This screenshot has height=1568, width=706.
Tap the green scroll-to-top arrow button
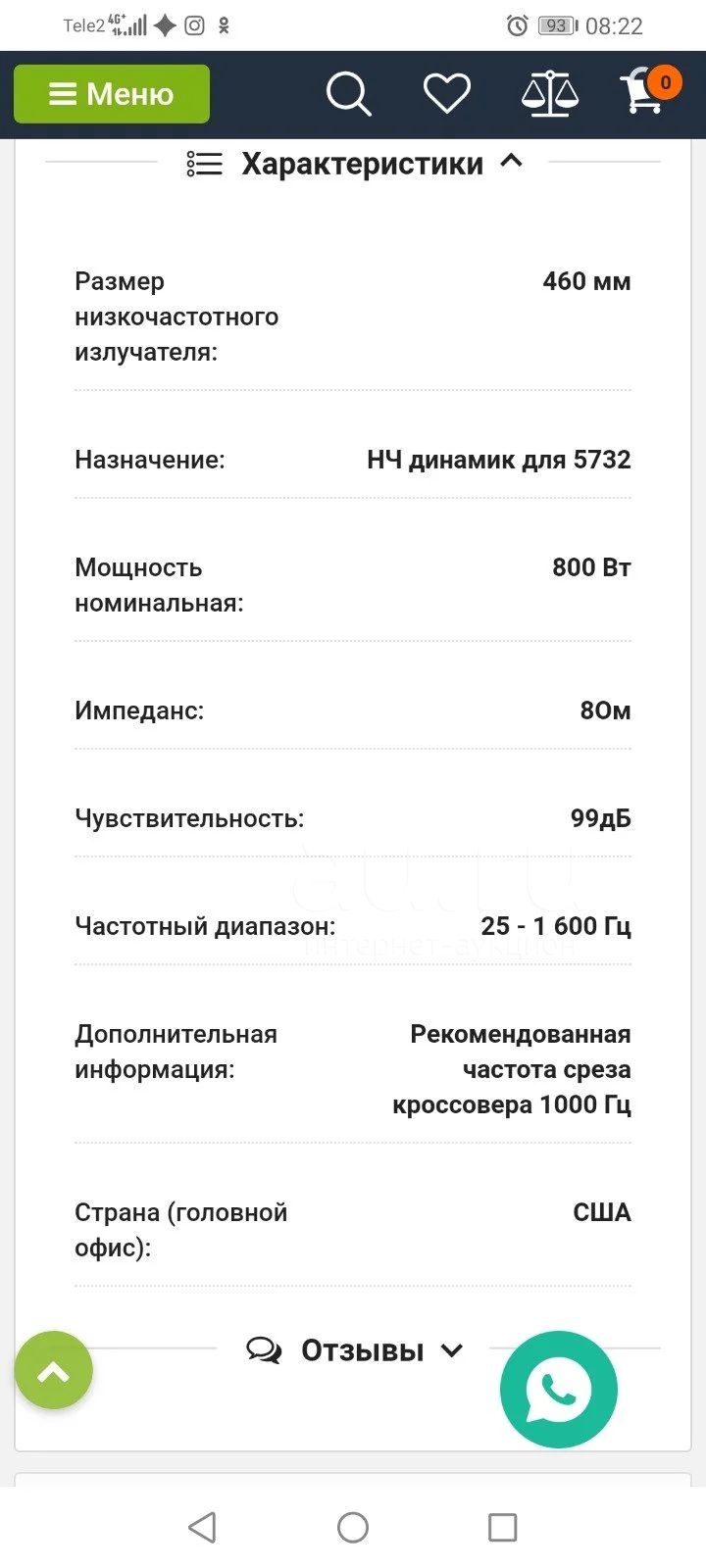click(x=54, y=1370)
